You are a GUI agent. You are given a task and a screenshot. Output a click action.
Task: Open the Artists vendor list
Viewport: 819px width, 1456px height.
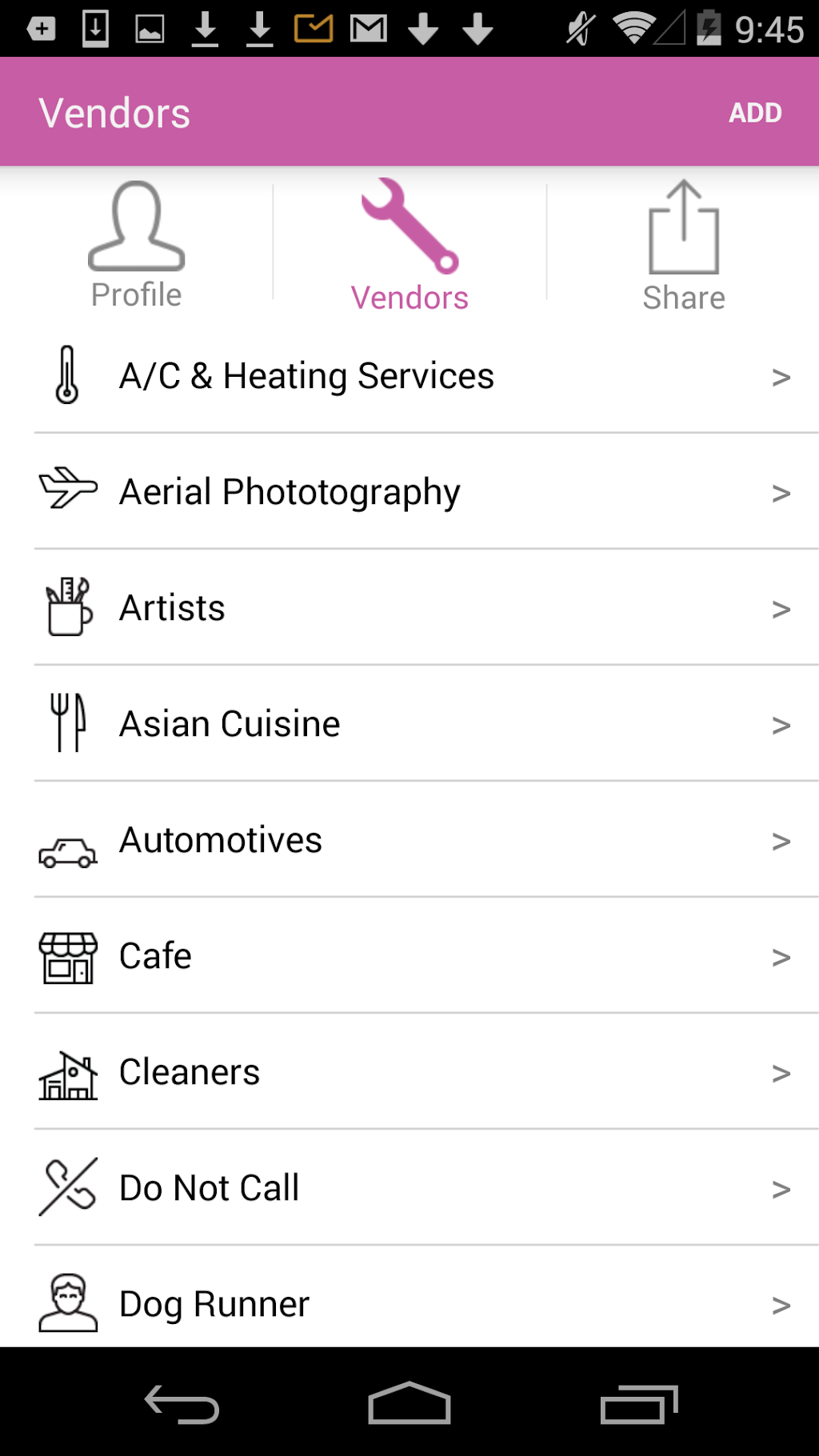416,608
